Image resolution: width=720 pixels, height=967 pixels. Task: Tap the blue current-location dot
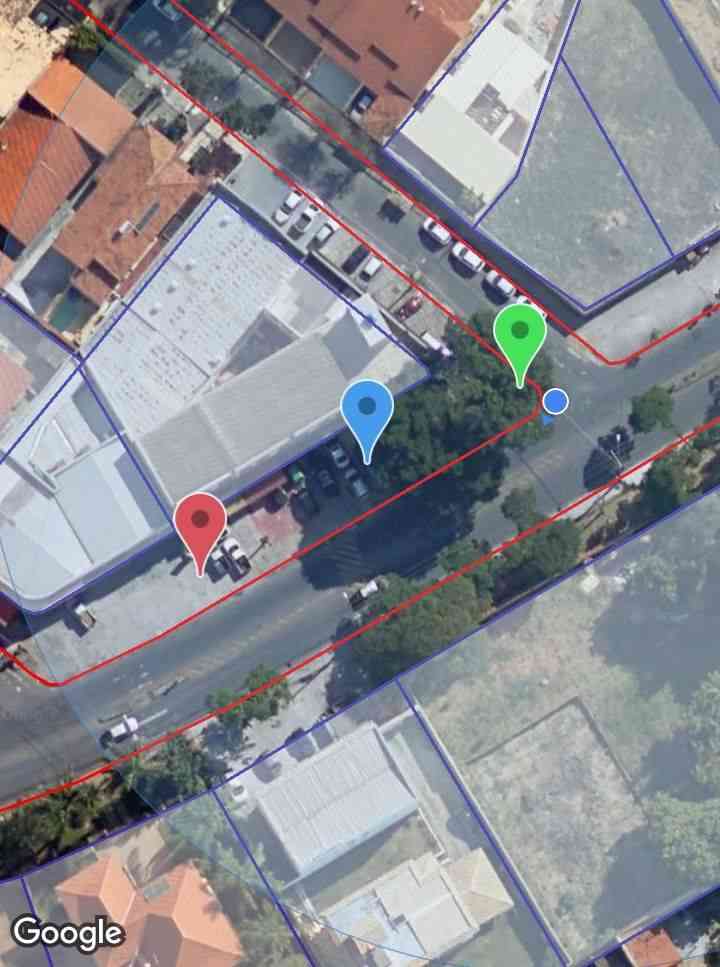point(556,402)
